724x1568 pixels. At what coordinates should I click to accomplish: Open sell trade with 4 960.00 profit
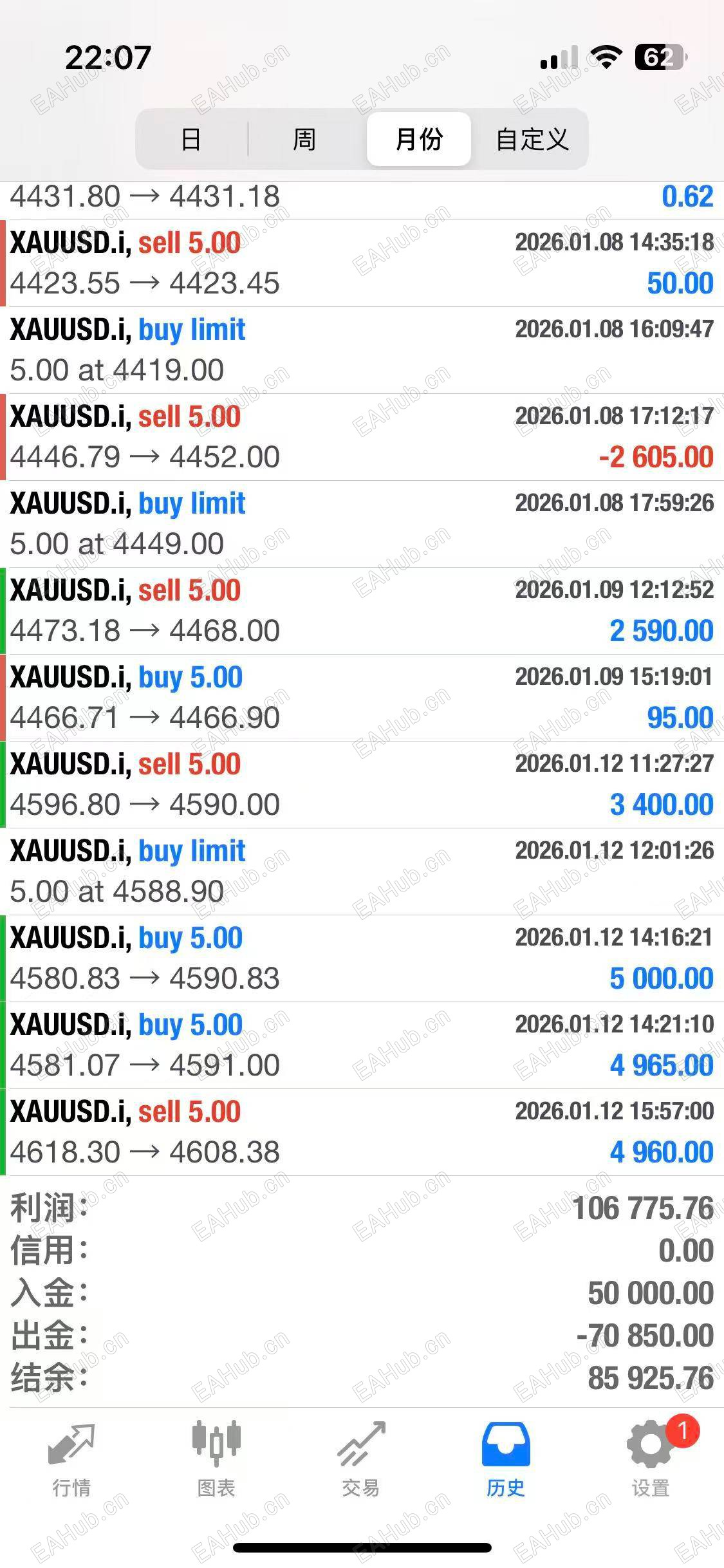pos(362,1132)
